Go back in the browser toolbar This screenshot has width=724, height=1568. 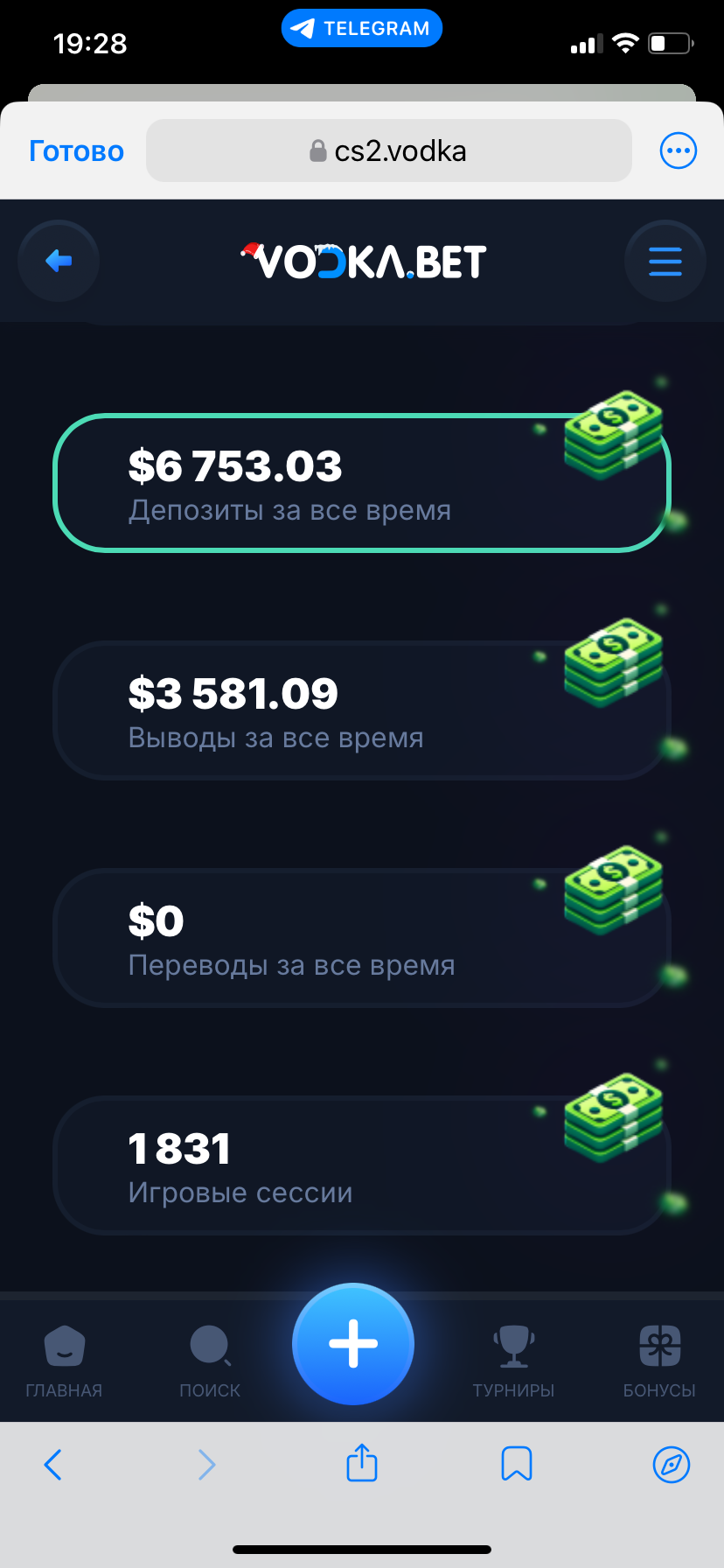click(53, 1464)
